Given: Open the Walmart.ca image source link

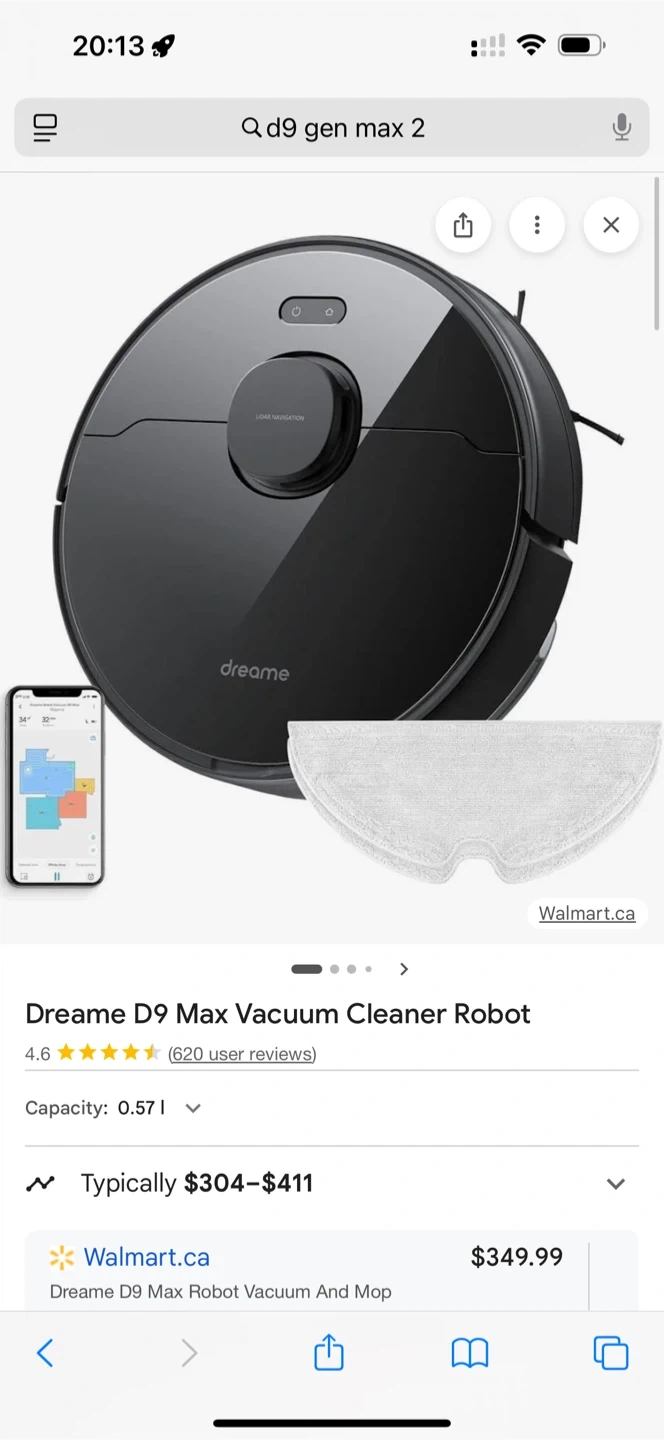Looking at the screenshot, I should pyautogui.click(x=586, y=913).
